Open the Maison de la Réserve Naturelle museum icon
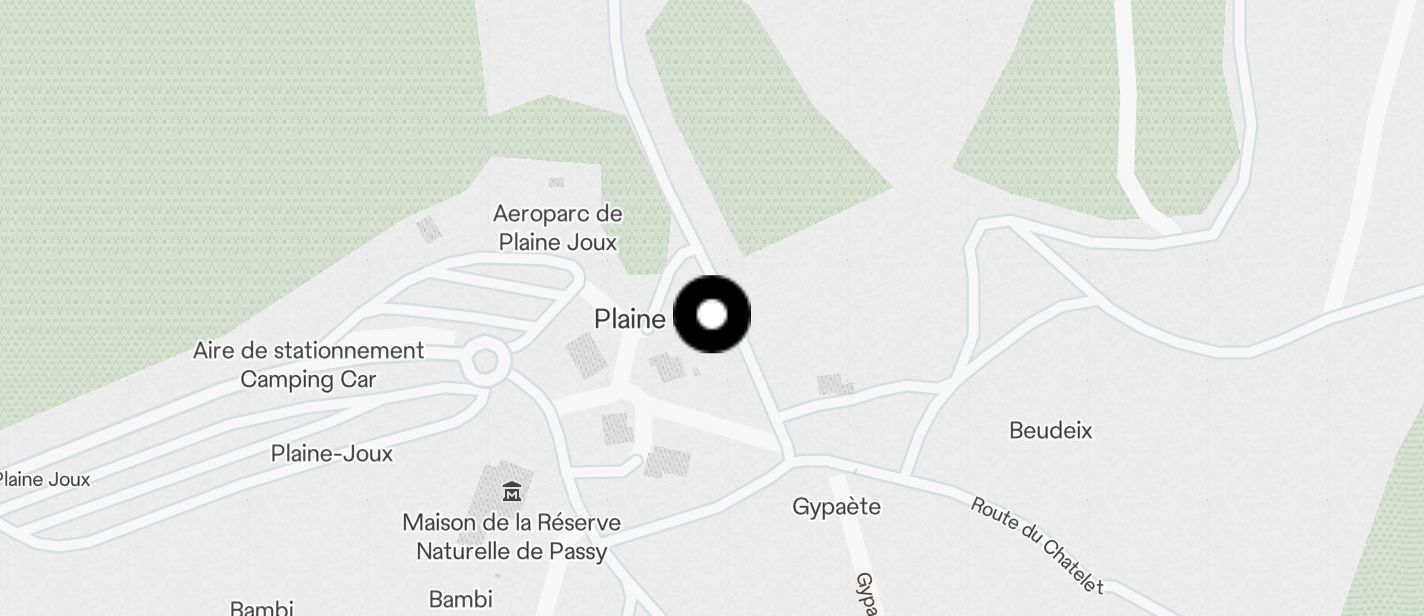1424x616 pixels. coord(512,491)
